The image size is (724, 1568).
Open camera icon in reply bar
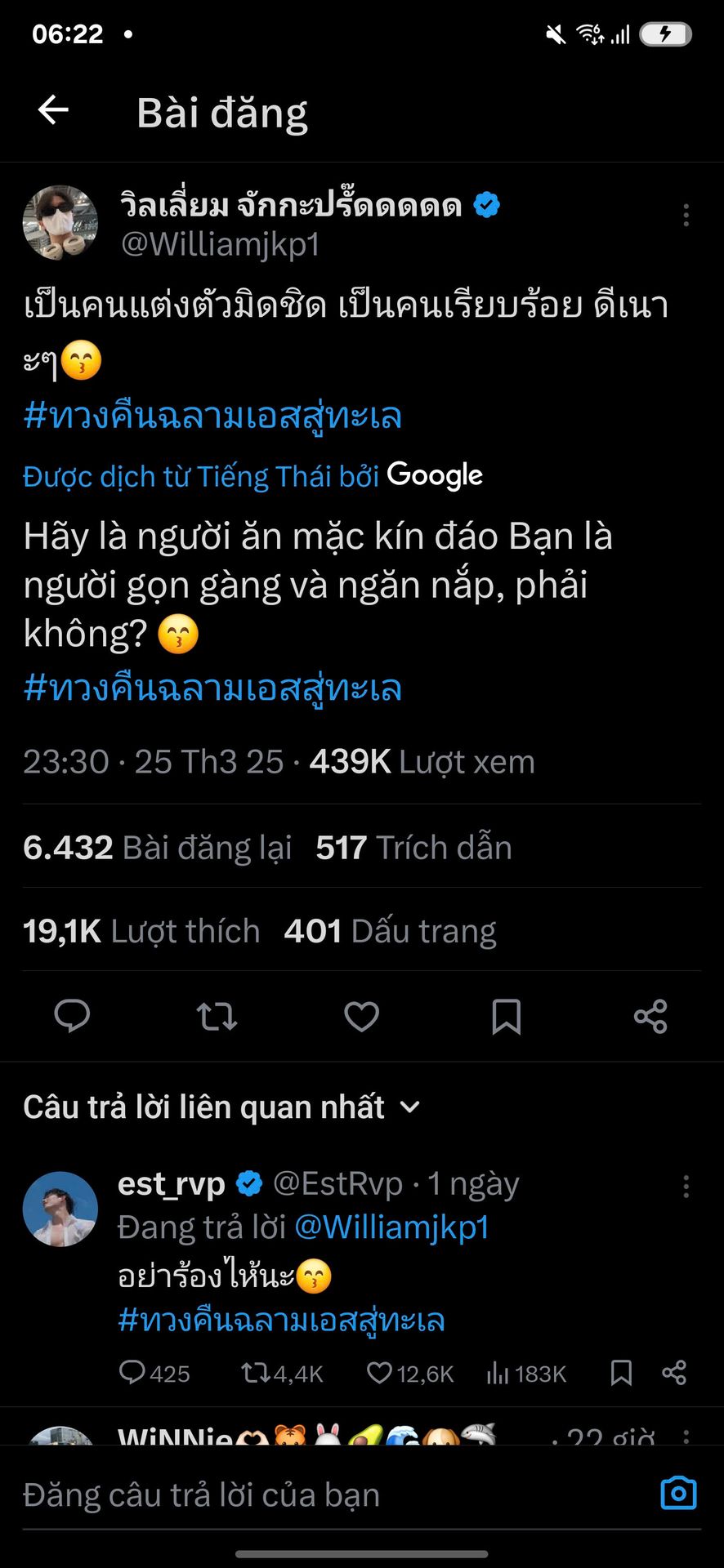point(678,1494)
